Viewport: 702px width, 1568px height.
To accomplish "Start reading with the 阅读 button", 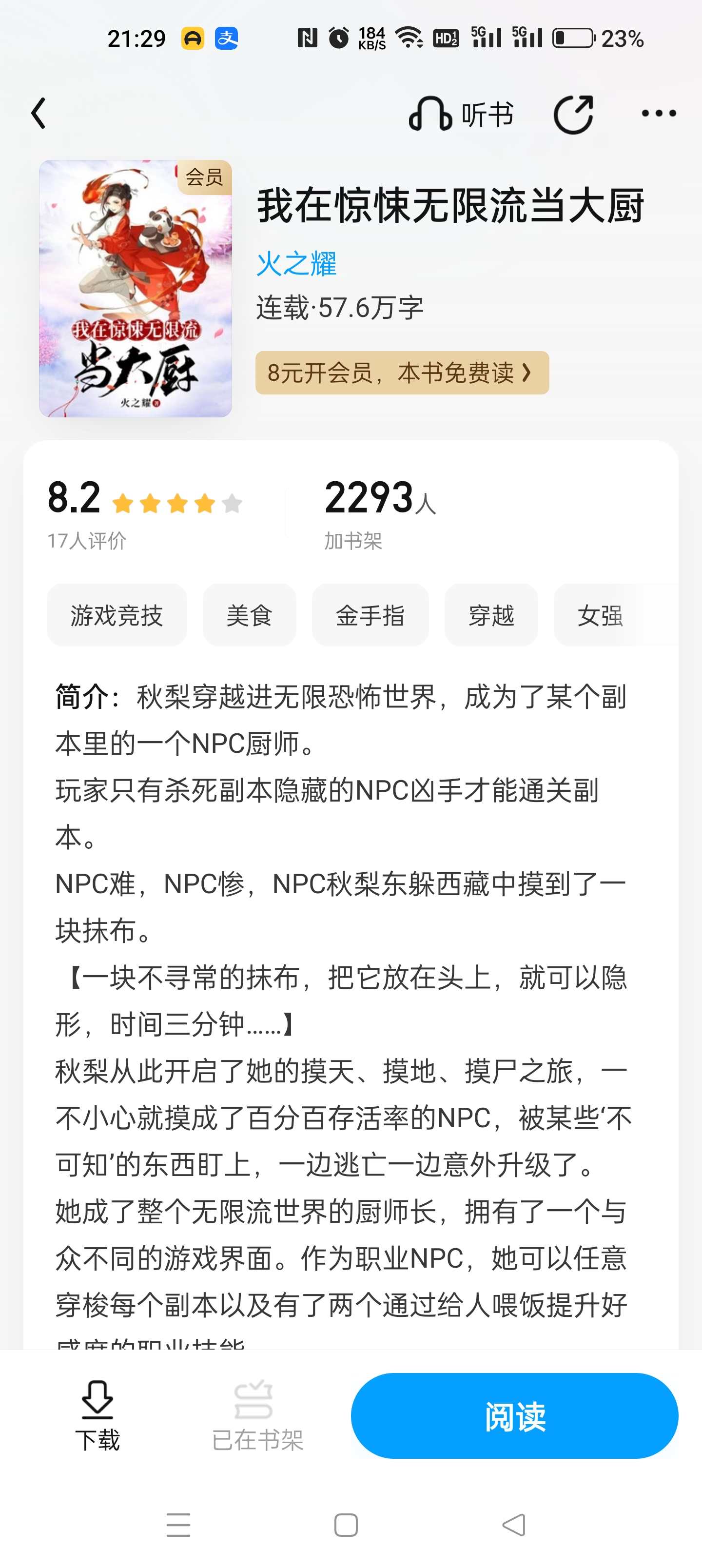I will point(514,1415).
